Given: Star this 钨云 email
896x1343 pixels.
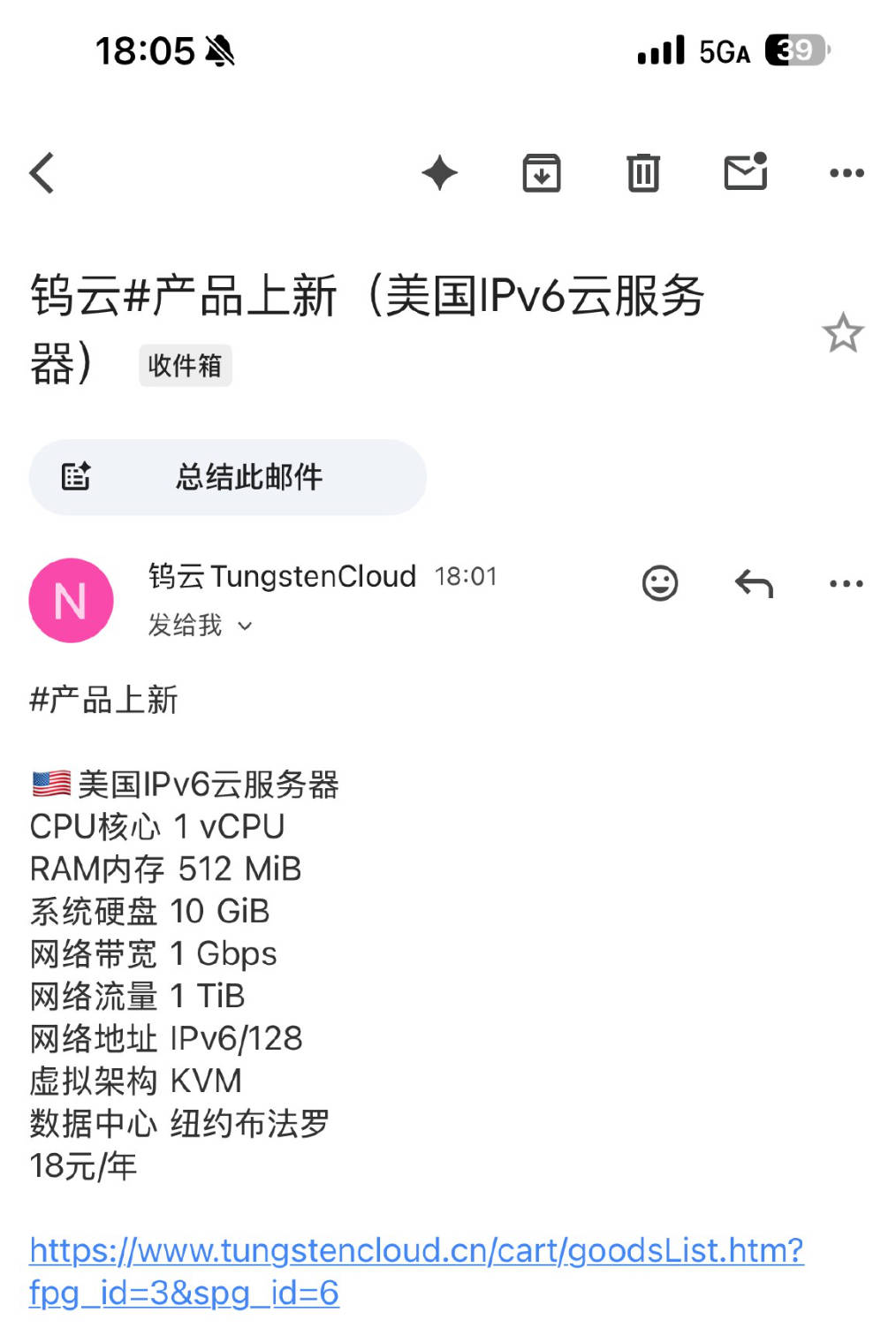Looking at the screenshot, I should (842, 333).
